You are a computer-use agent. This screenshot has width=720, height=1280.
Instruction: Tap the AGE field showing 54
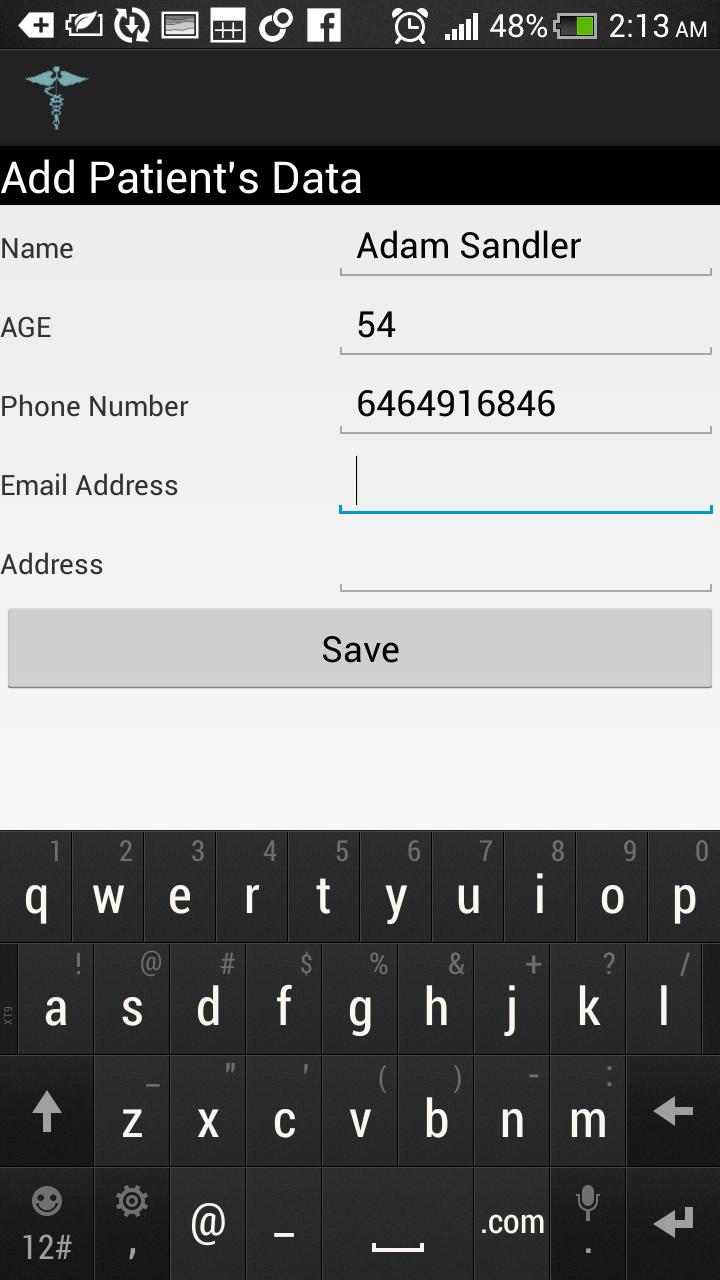click(x=525, y=325)
